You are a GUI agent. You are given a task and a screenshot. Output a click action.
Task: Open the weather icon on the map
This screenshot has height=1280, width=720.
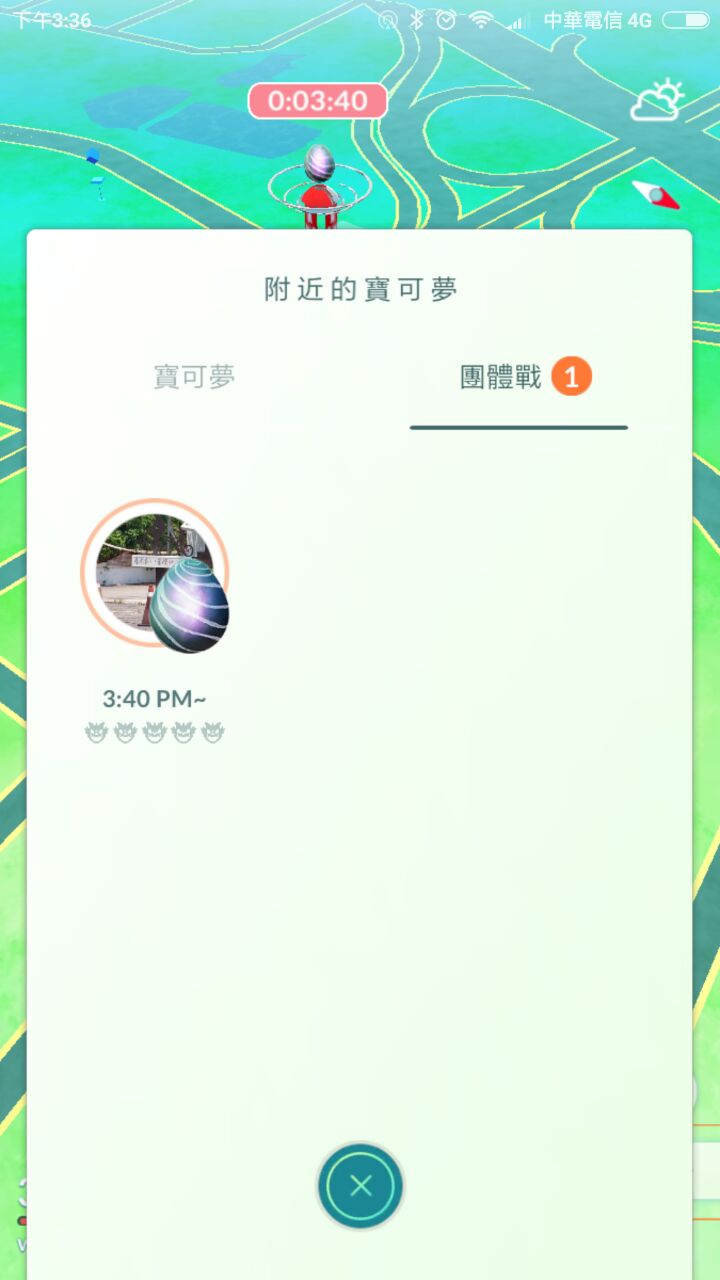pyautogui.click(x=657, y=101)
